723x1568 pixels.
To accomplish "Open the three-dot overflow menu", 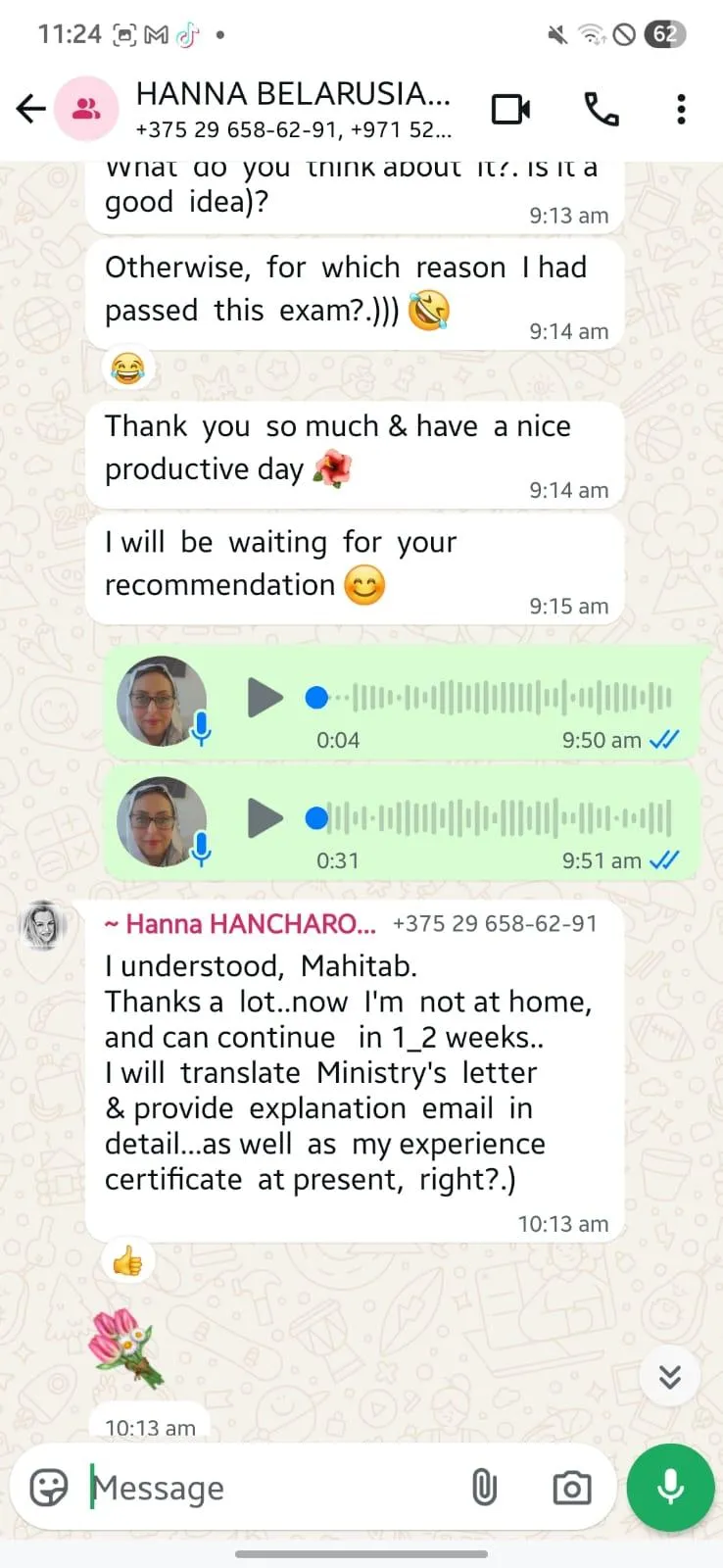I will tap(681, 109).
